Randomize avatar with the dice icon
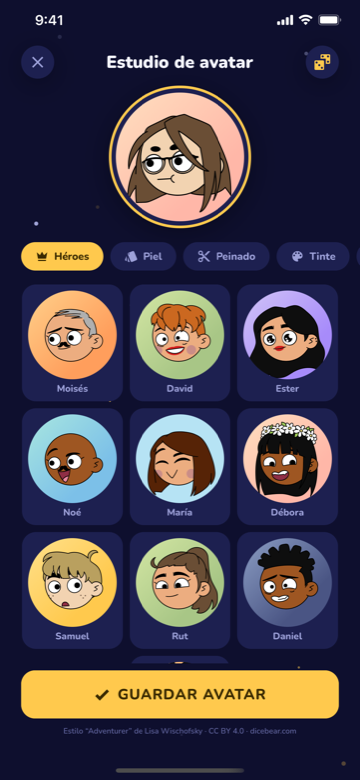360x780 pixels. 322,62
